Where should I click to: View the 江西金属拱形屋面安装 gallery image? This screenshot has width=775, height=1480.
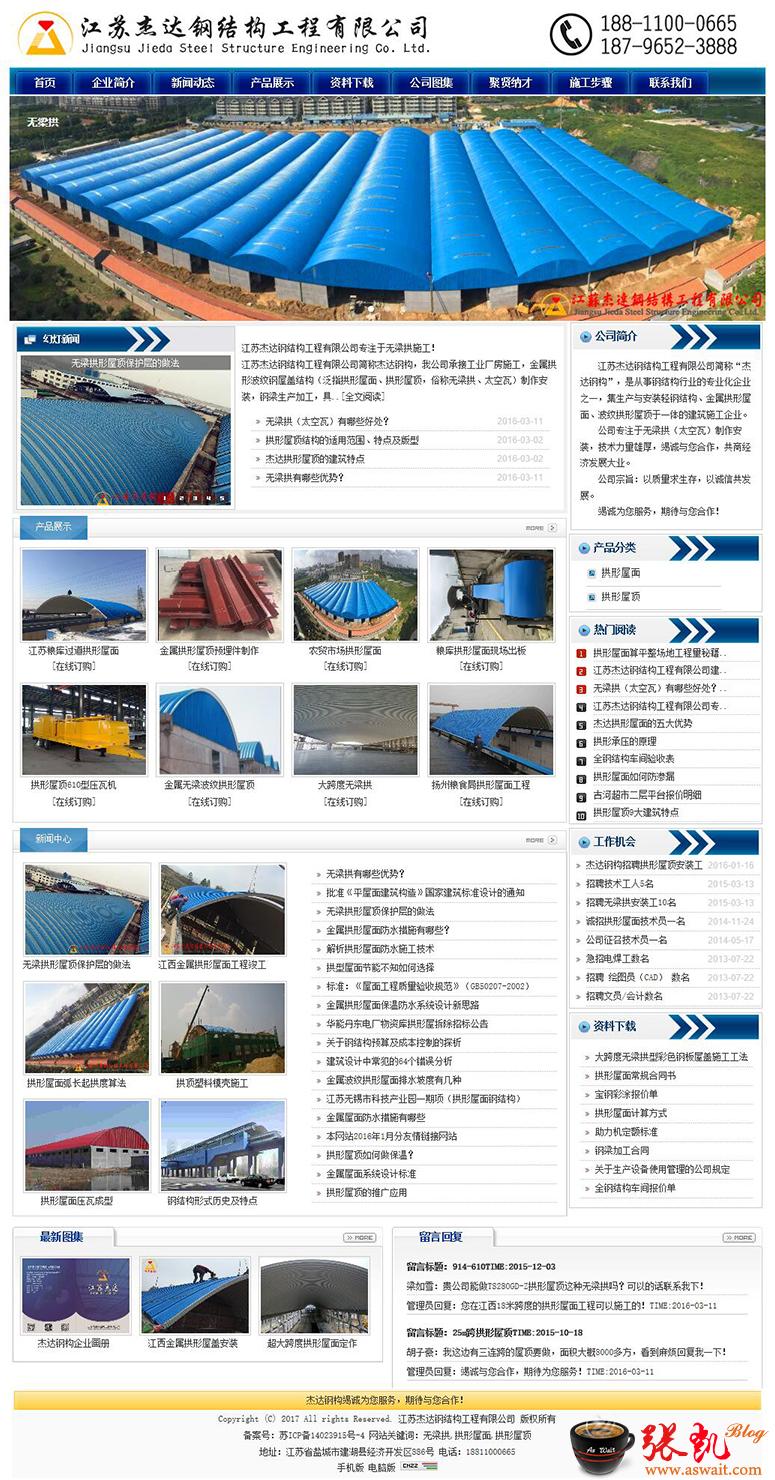(x=193, y=1296)
